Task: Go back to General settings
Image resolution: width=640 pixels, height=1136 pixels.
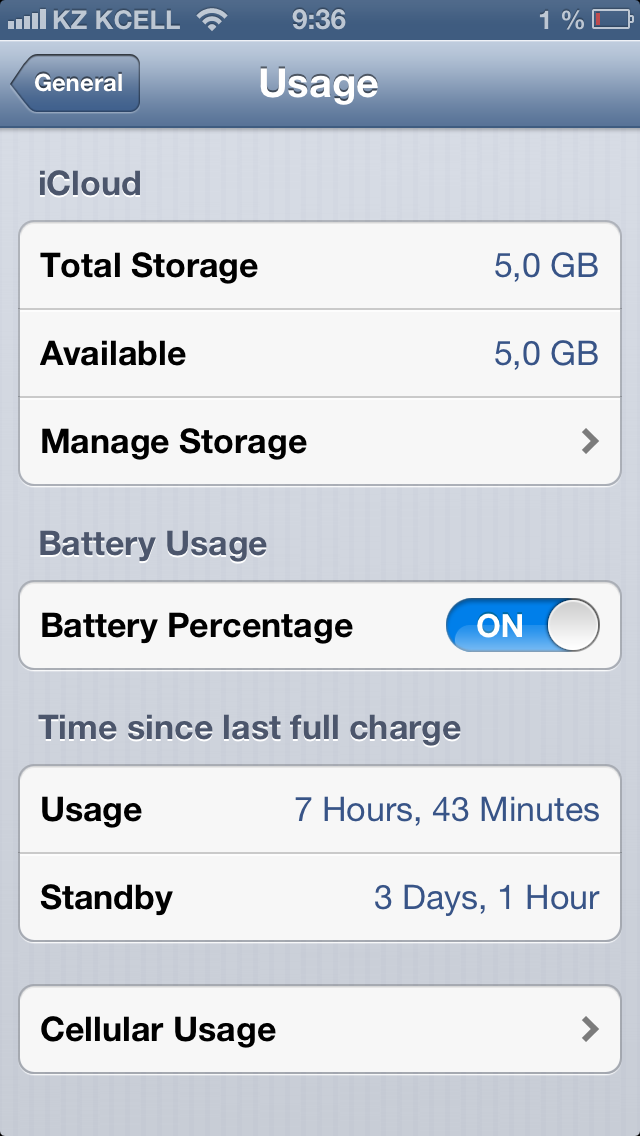Action: (76, 84)
